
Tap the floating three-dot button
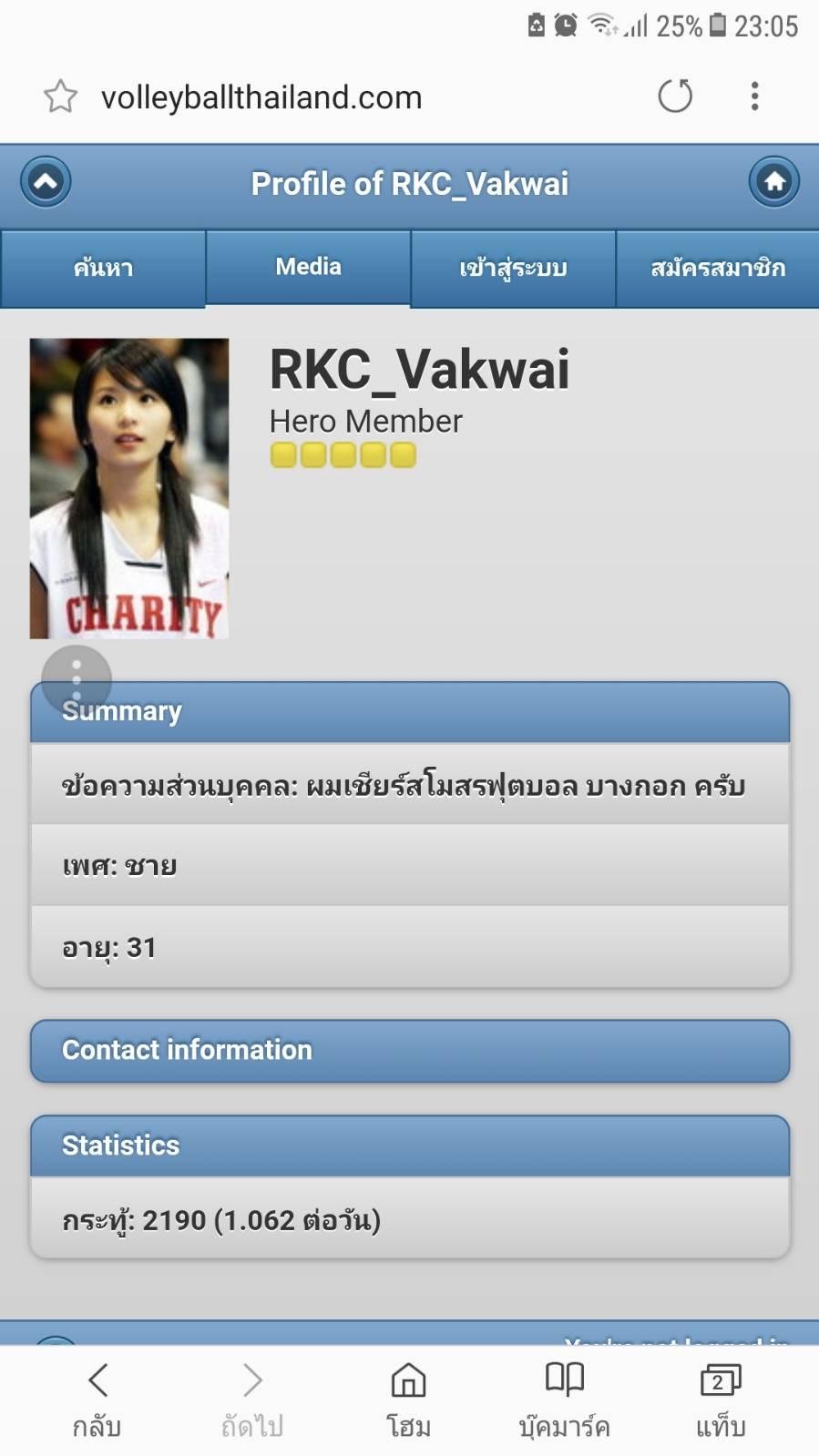tap(77, 679)
